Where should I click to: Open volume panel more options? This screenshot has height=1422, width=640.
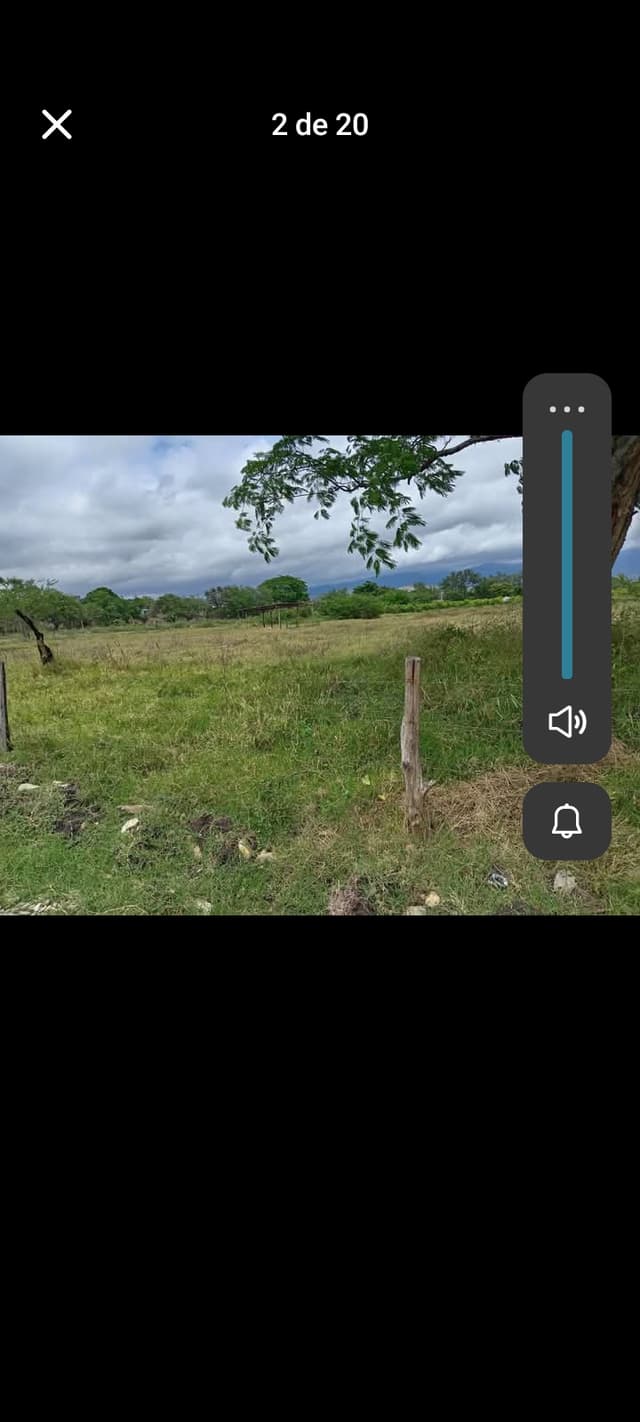pos(567,409)
